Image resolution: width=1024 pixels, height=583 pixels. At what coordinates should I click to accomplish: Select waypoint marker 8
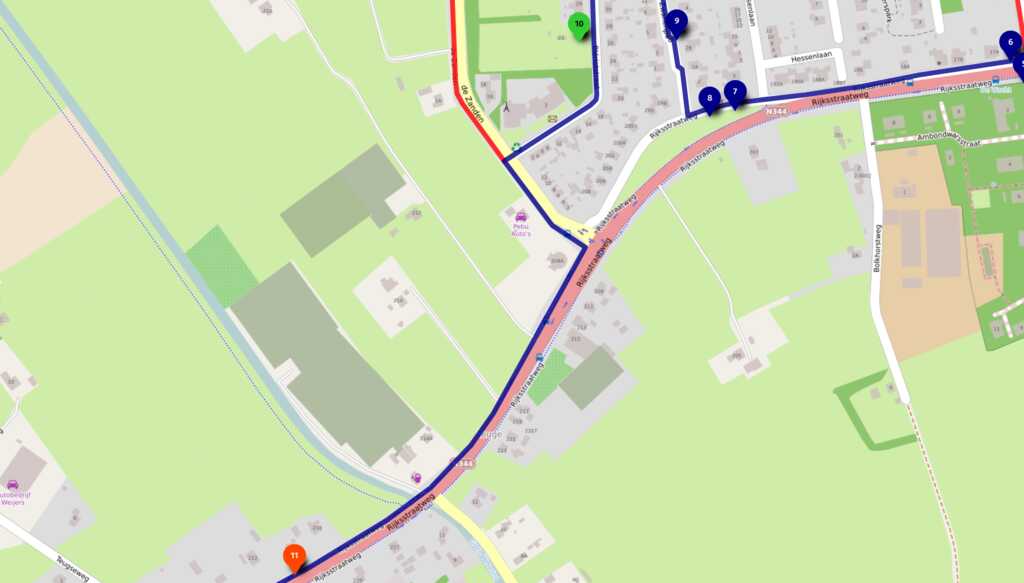(709, 98)
